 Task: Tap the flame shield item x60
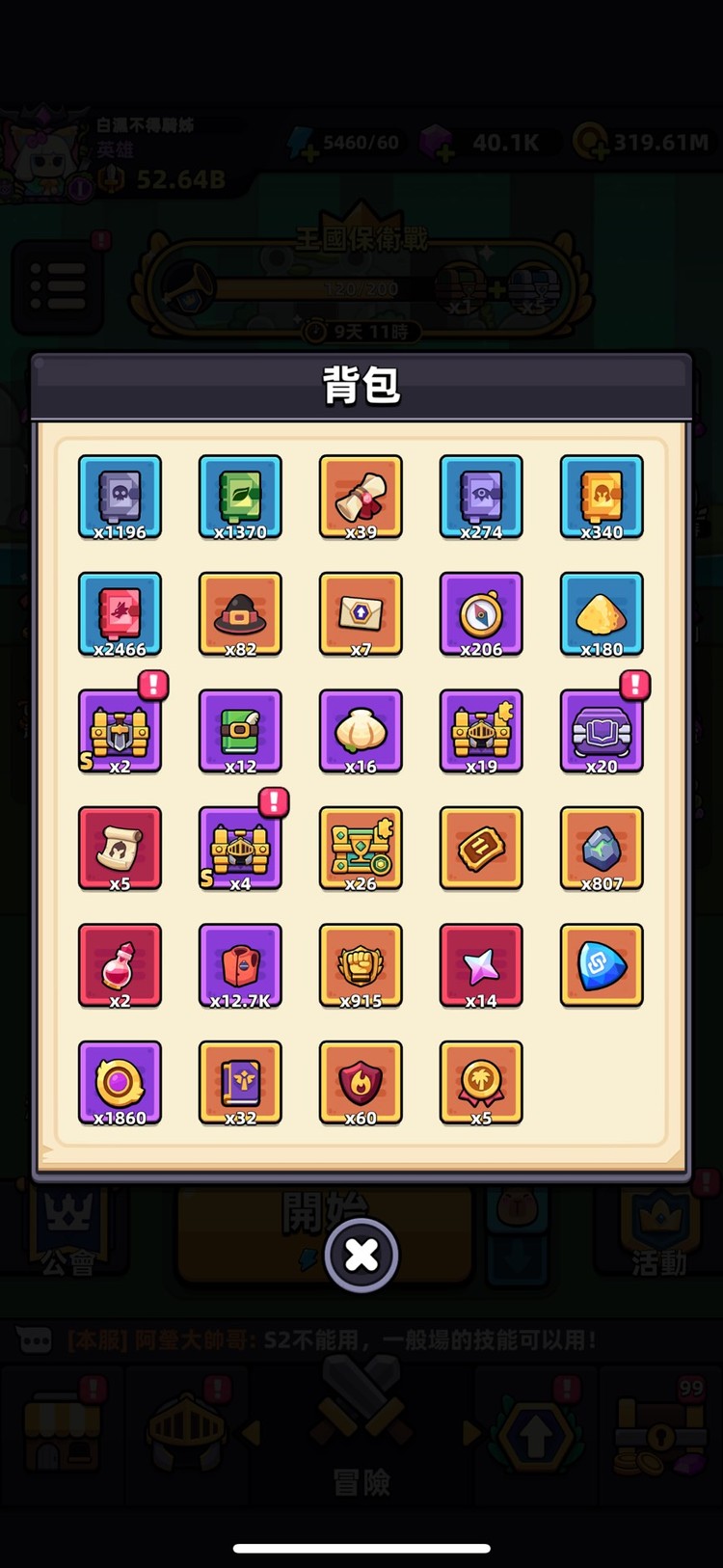(361, 1083)
